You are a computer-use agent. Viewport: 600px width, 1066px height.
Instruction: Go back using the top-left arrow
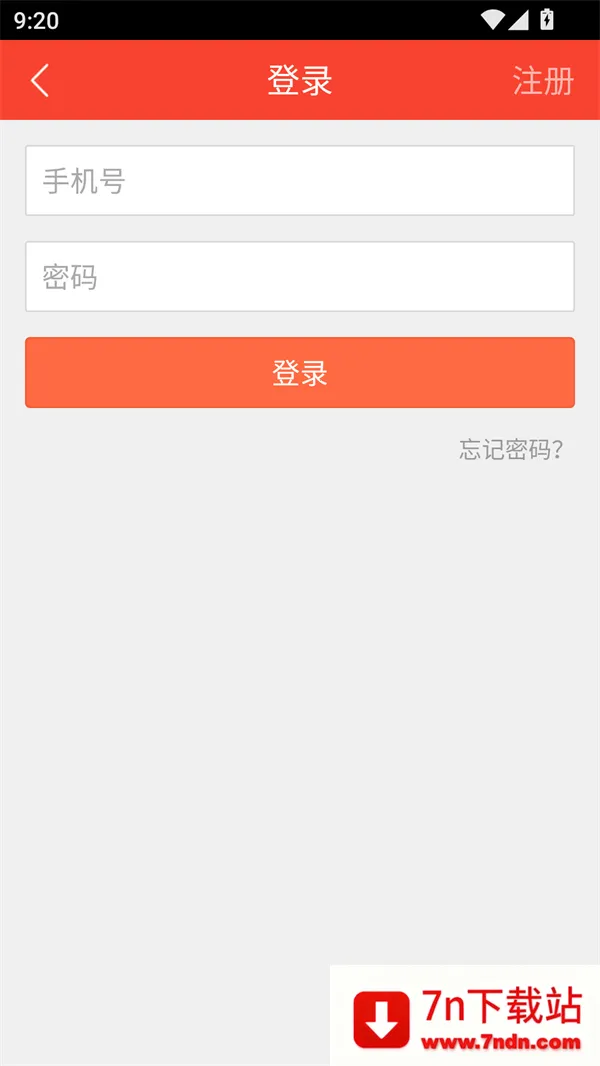tap(40, 80)
